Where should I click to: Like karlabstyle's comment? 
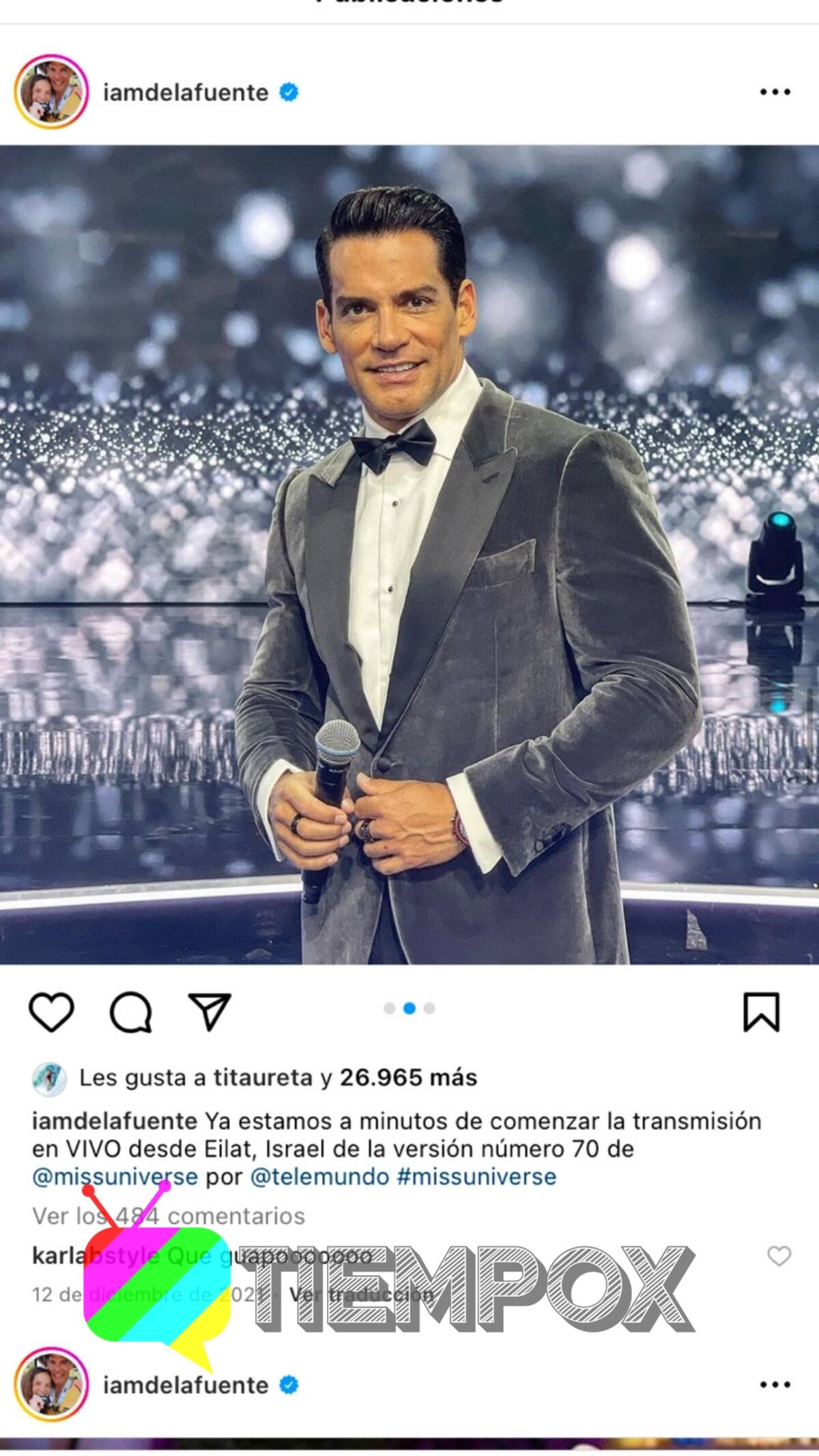pyautogui.click(x=779, y=1256)
